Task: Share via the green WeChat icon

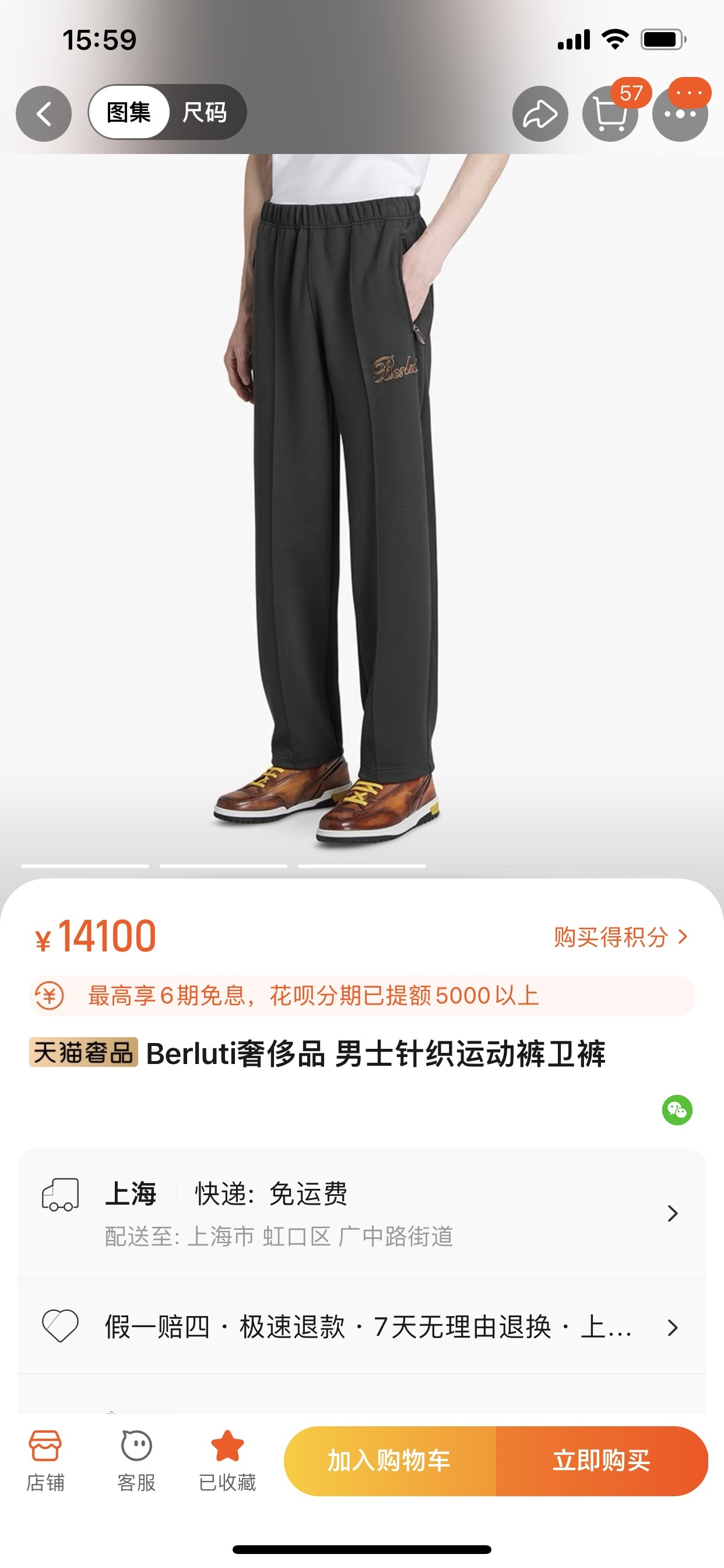Action: 677,1110
